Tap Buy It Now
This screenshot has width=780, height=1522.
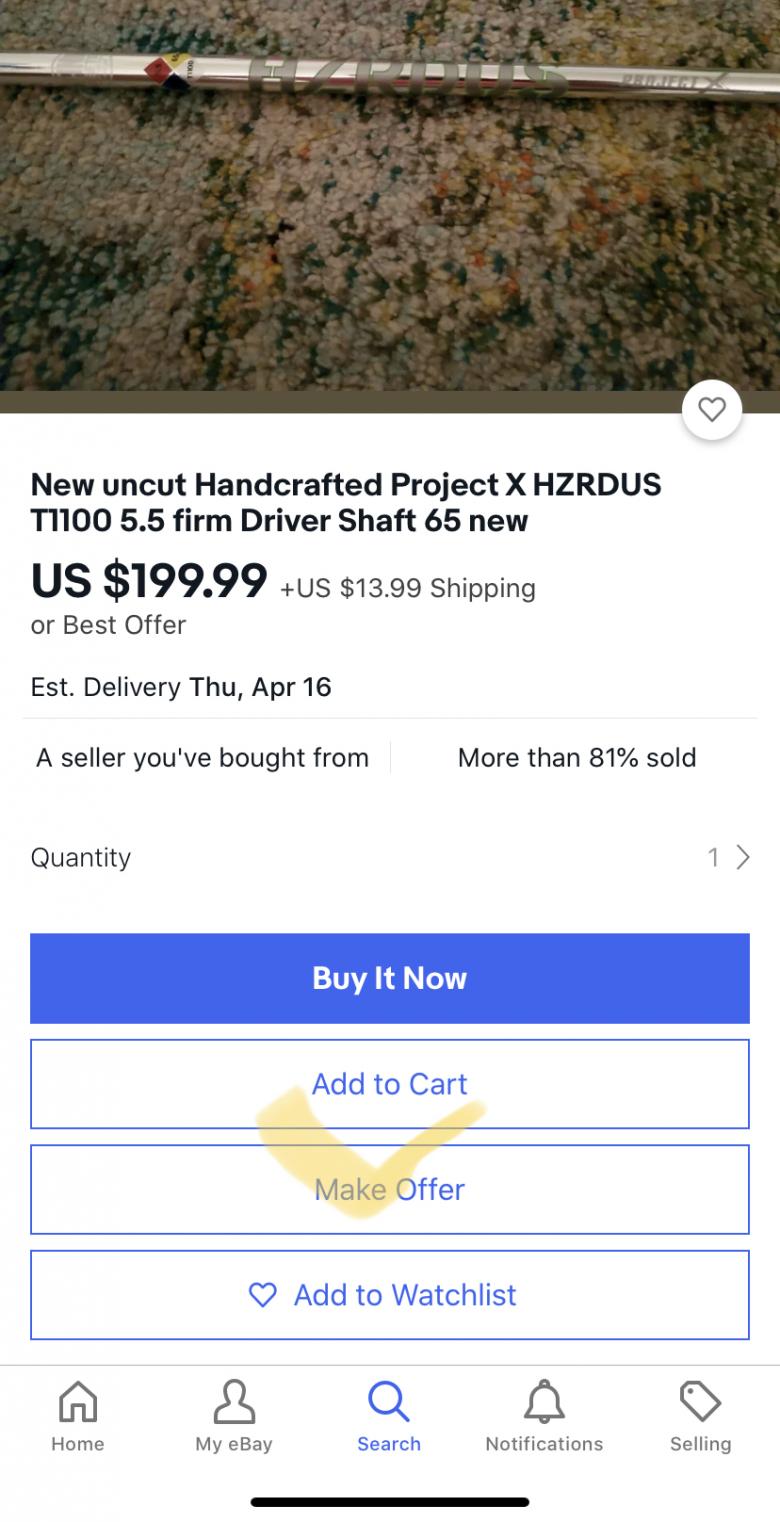coord(390,978)
